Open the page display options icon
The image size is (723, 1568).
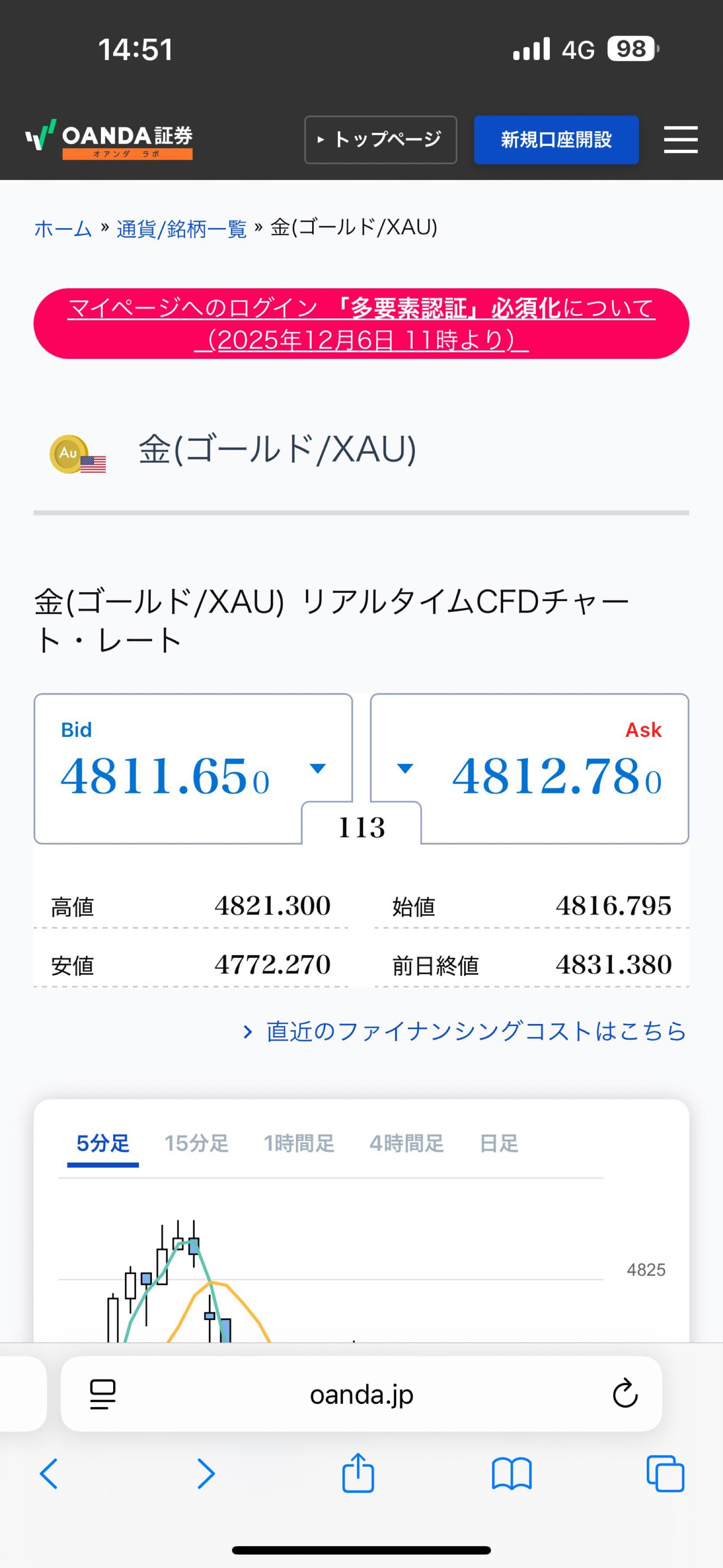(102, 1394)
